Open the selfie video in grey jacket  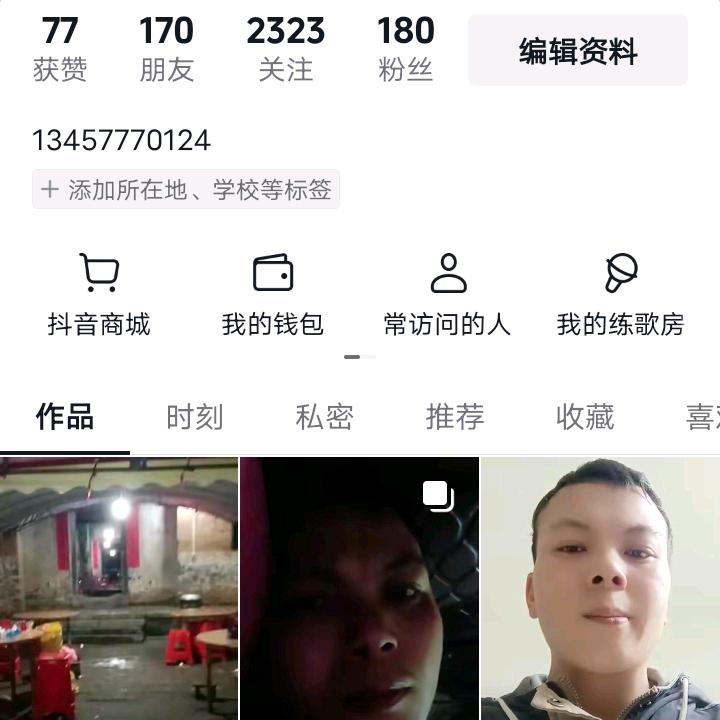pos(600,588)
